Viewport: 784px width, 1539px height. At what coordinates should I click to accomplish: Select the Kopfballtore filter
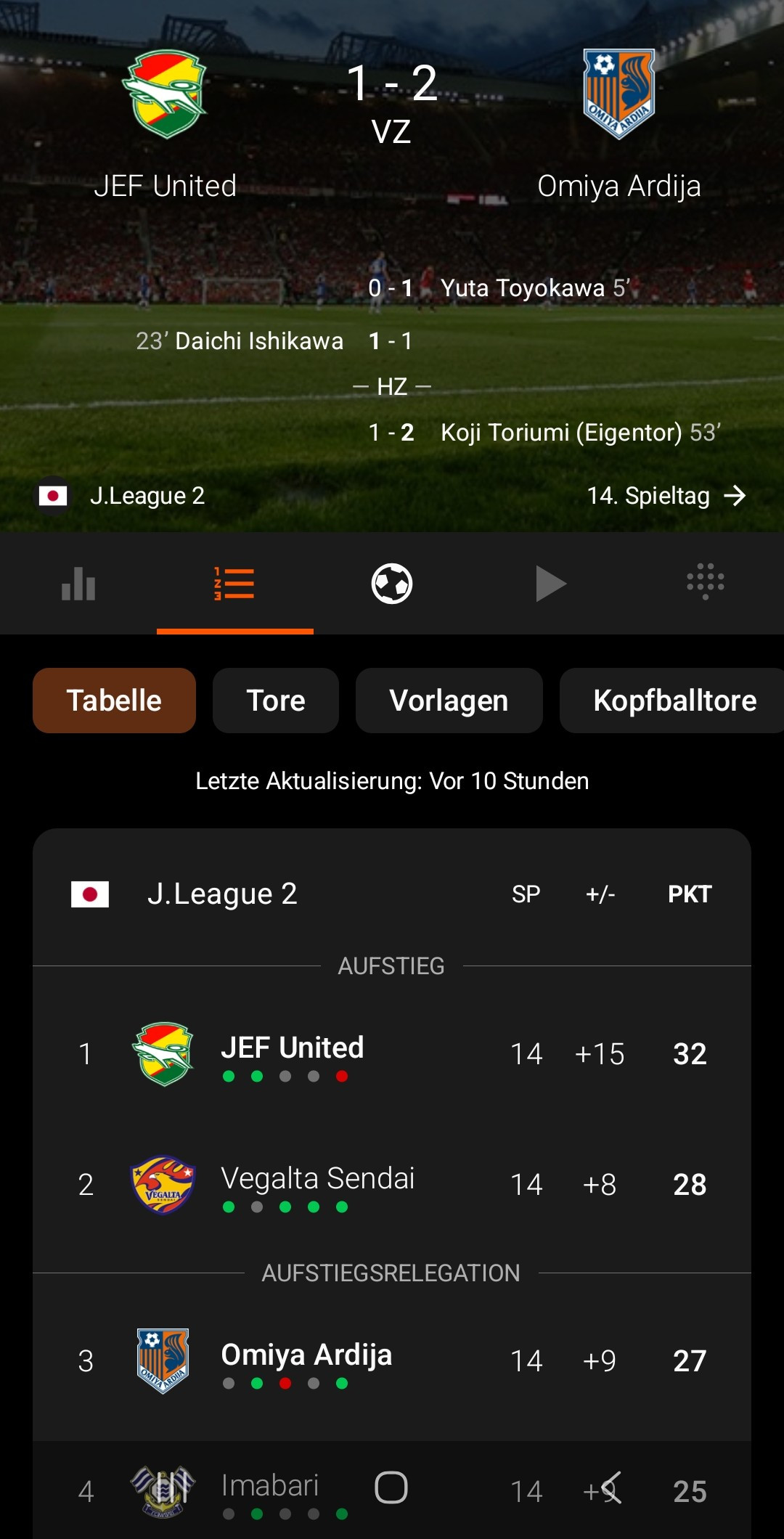(674, 701)
